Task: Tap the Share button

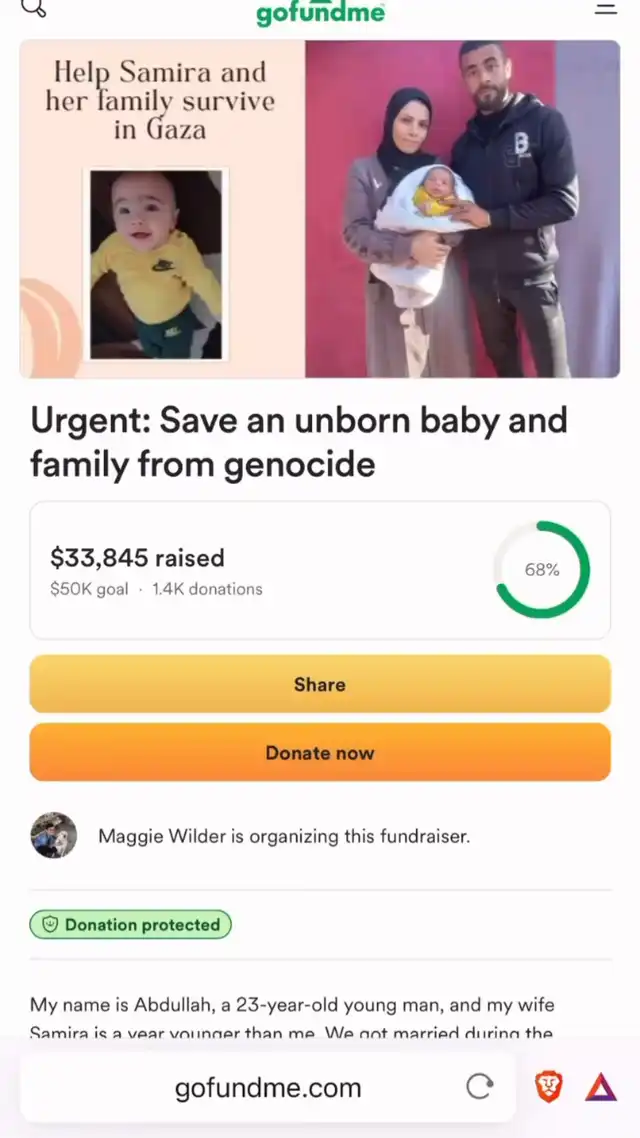Action: (x=320, y=684)
